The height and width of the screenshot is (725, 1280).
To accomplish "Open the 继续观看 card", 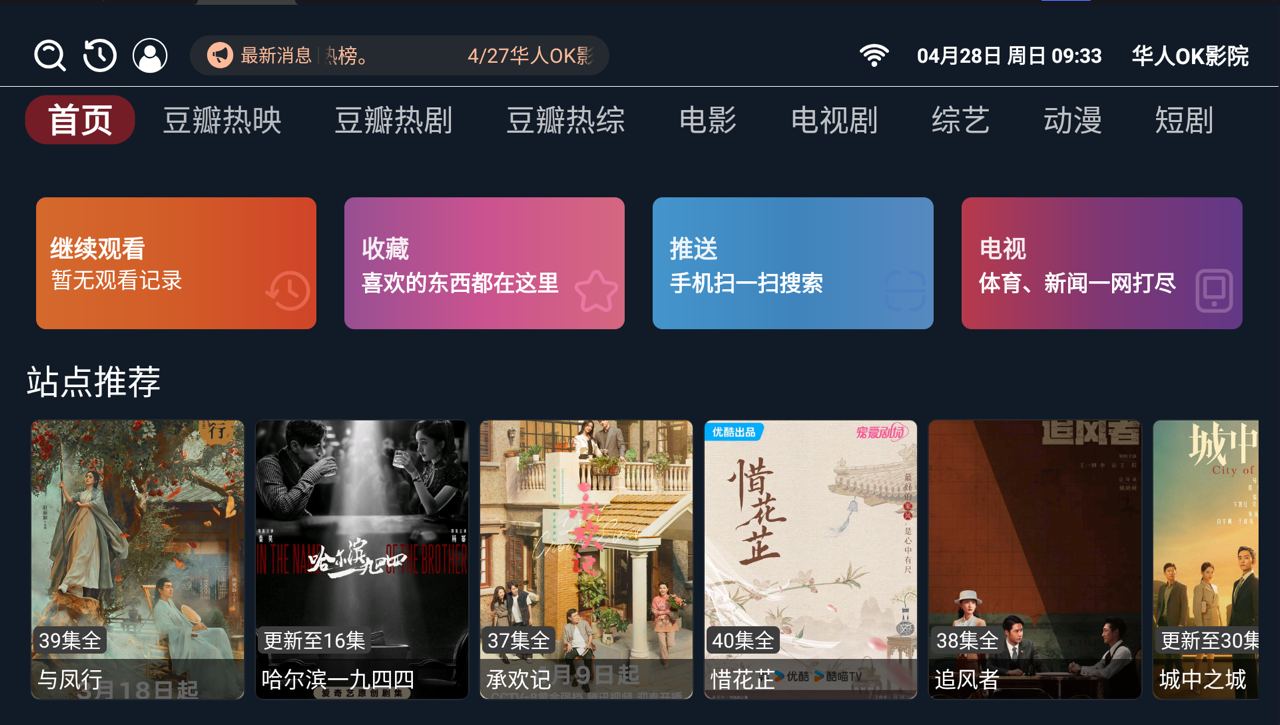I will pos(176,263).
